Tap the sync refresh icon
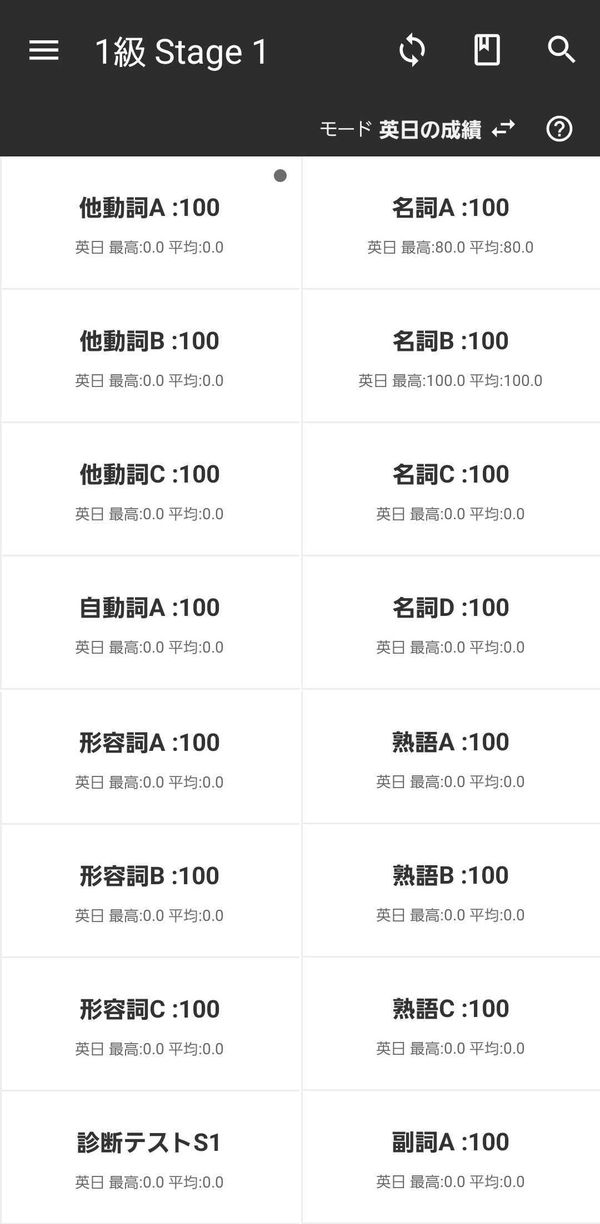The image size is (600, 1224). 412,51
